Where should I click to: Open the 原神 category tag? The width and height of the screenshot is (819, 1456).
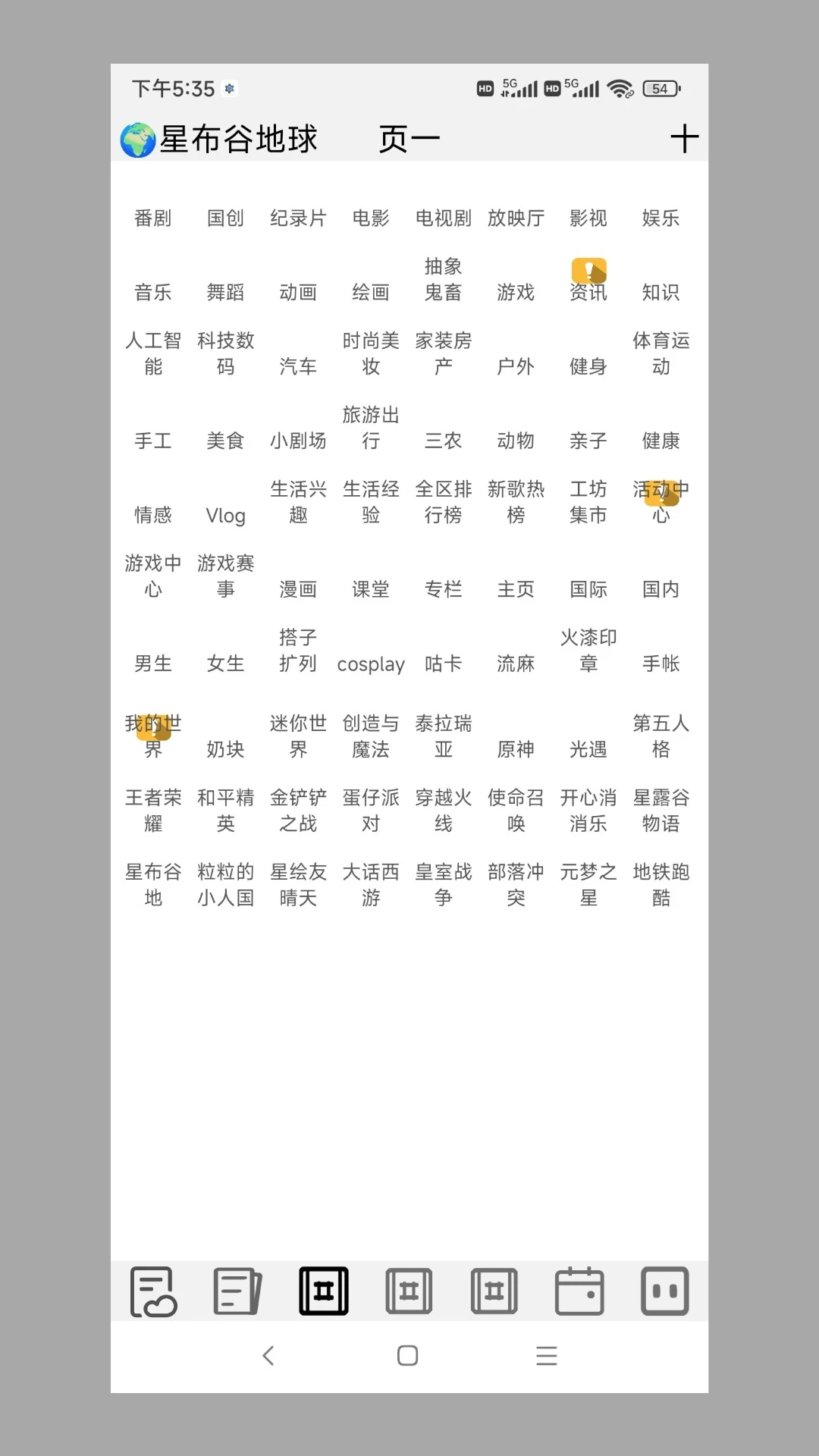click(x=516, y=749)
